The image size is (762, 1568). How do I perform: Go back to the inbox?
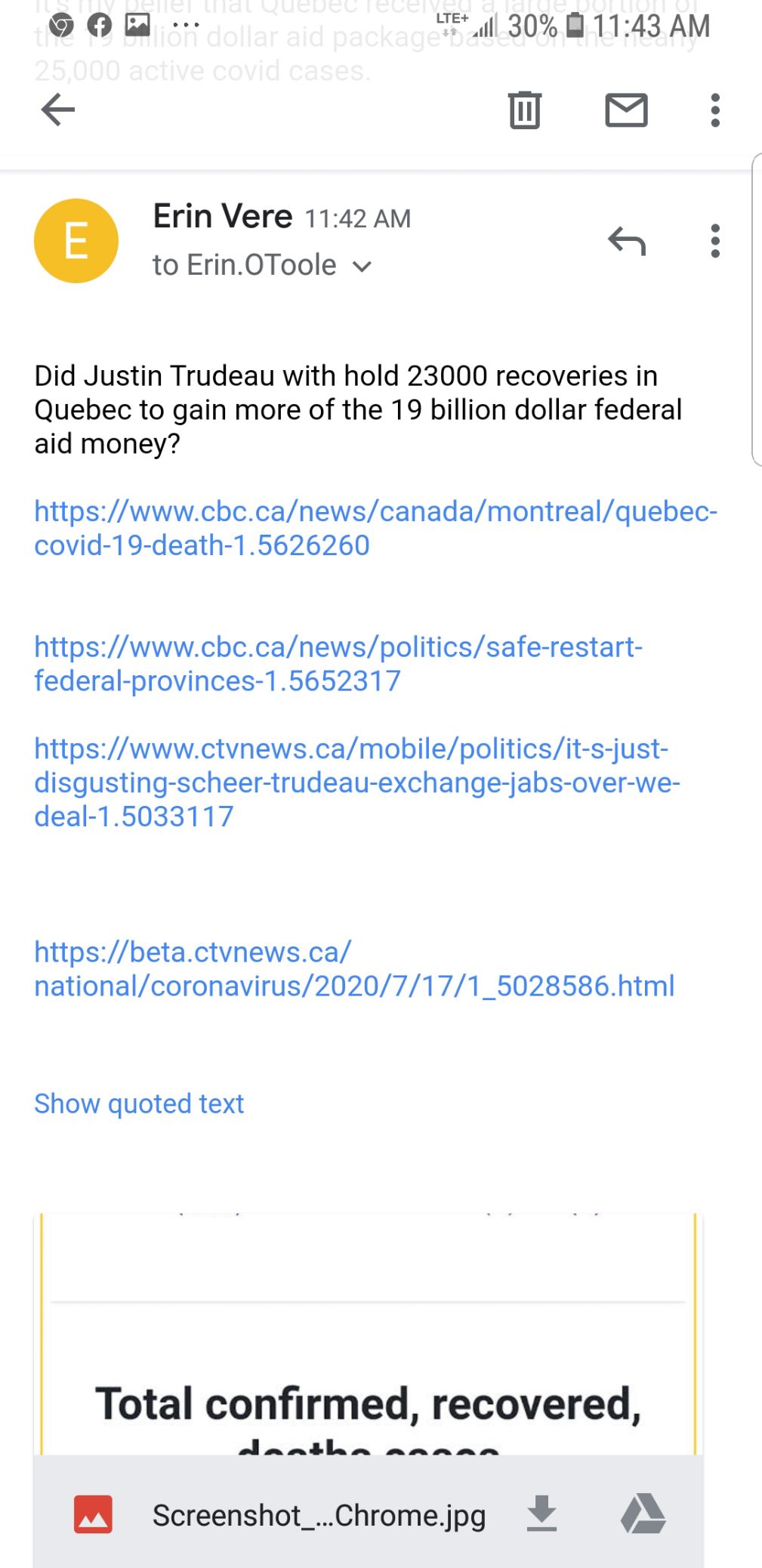click(58, 110)
